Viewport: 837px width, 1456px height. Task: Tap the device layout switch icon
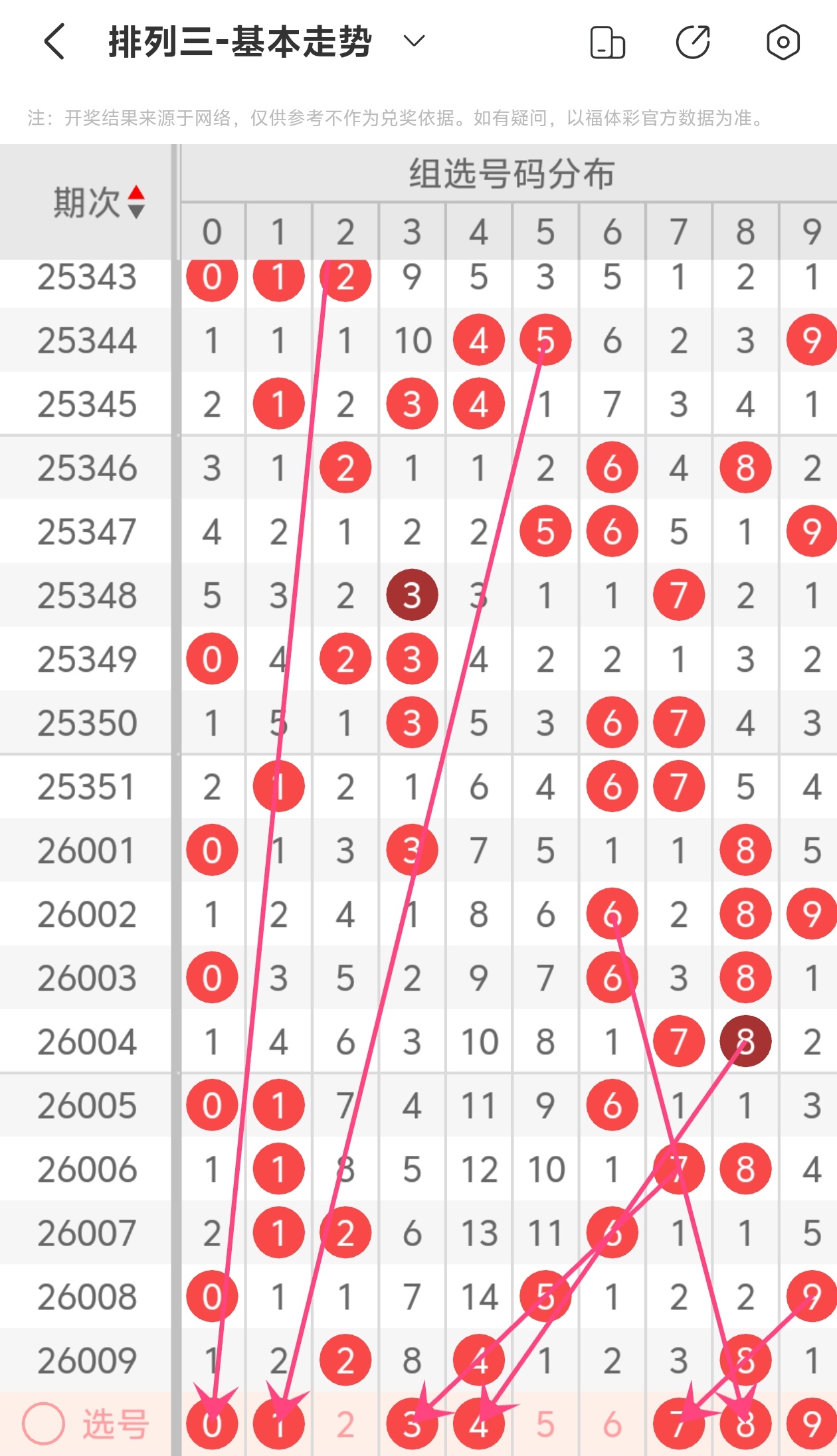click(x=607, y=42)
